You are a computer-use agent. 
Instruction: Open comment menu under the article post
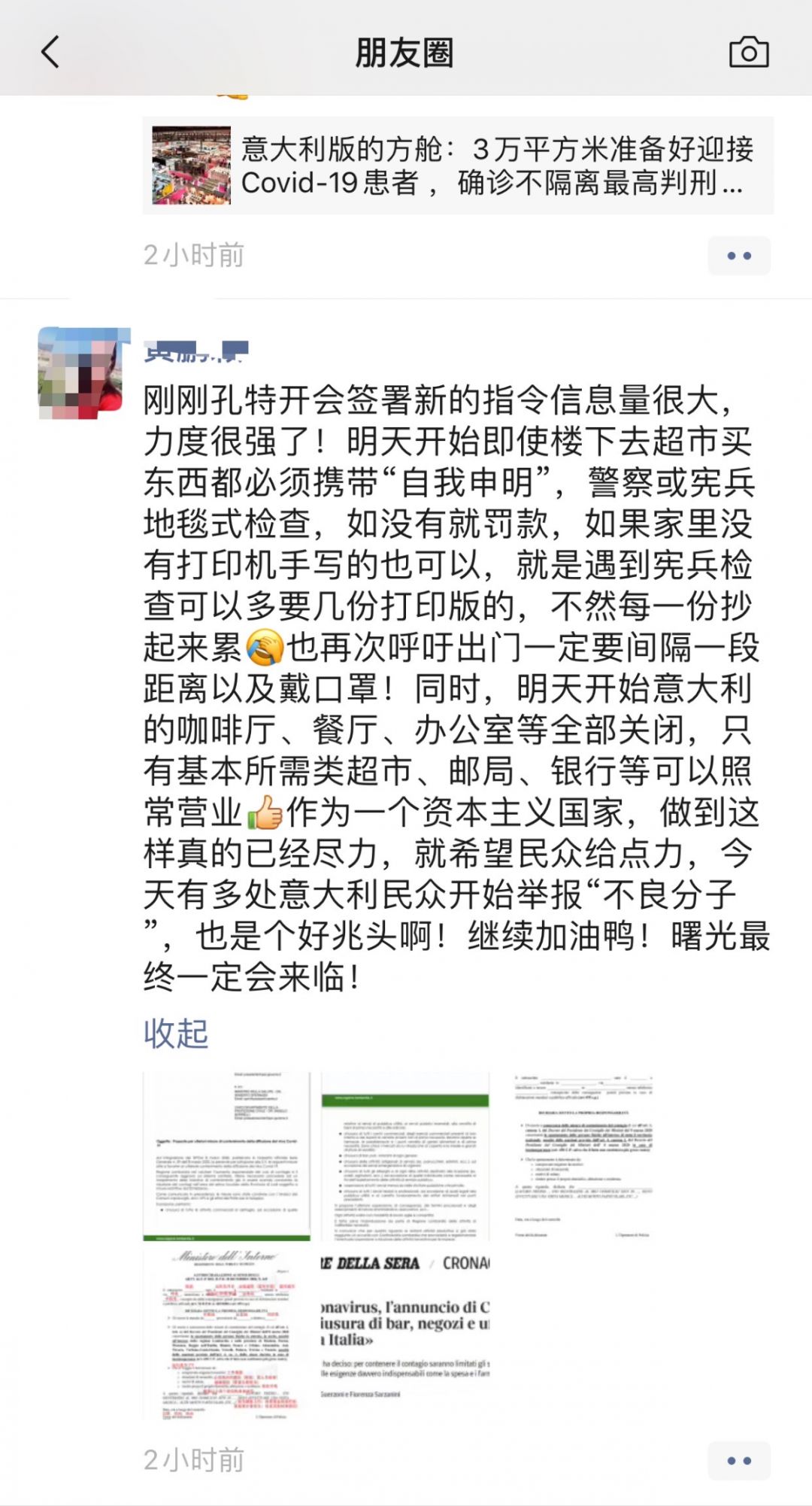coord(738,256)
